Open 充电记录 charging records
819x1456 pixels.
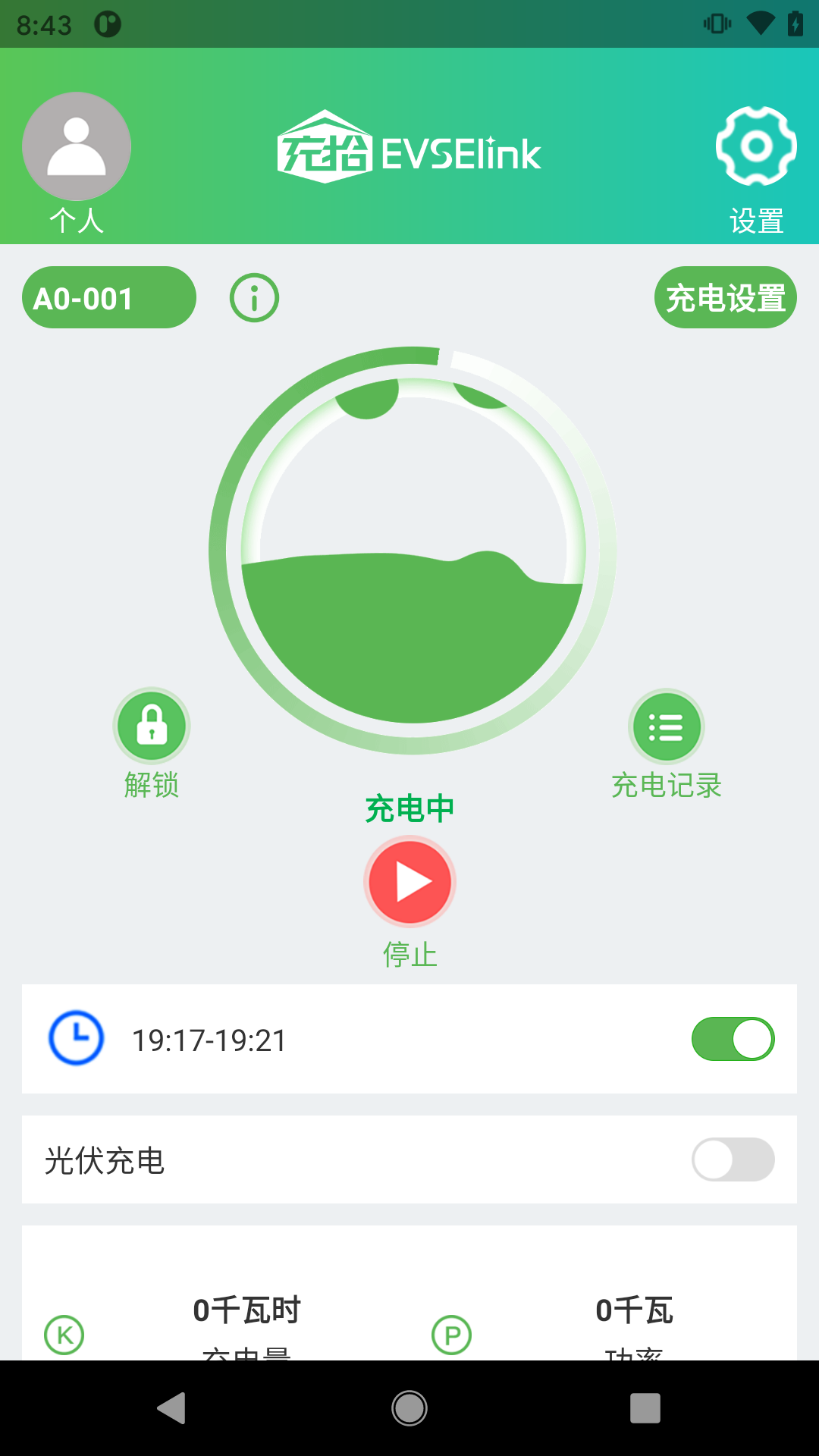pos(667,725)
